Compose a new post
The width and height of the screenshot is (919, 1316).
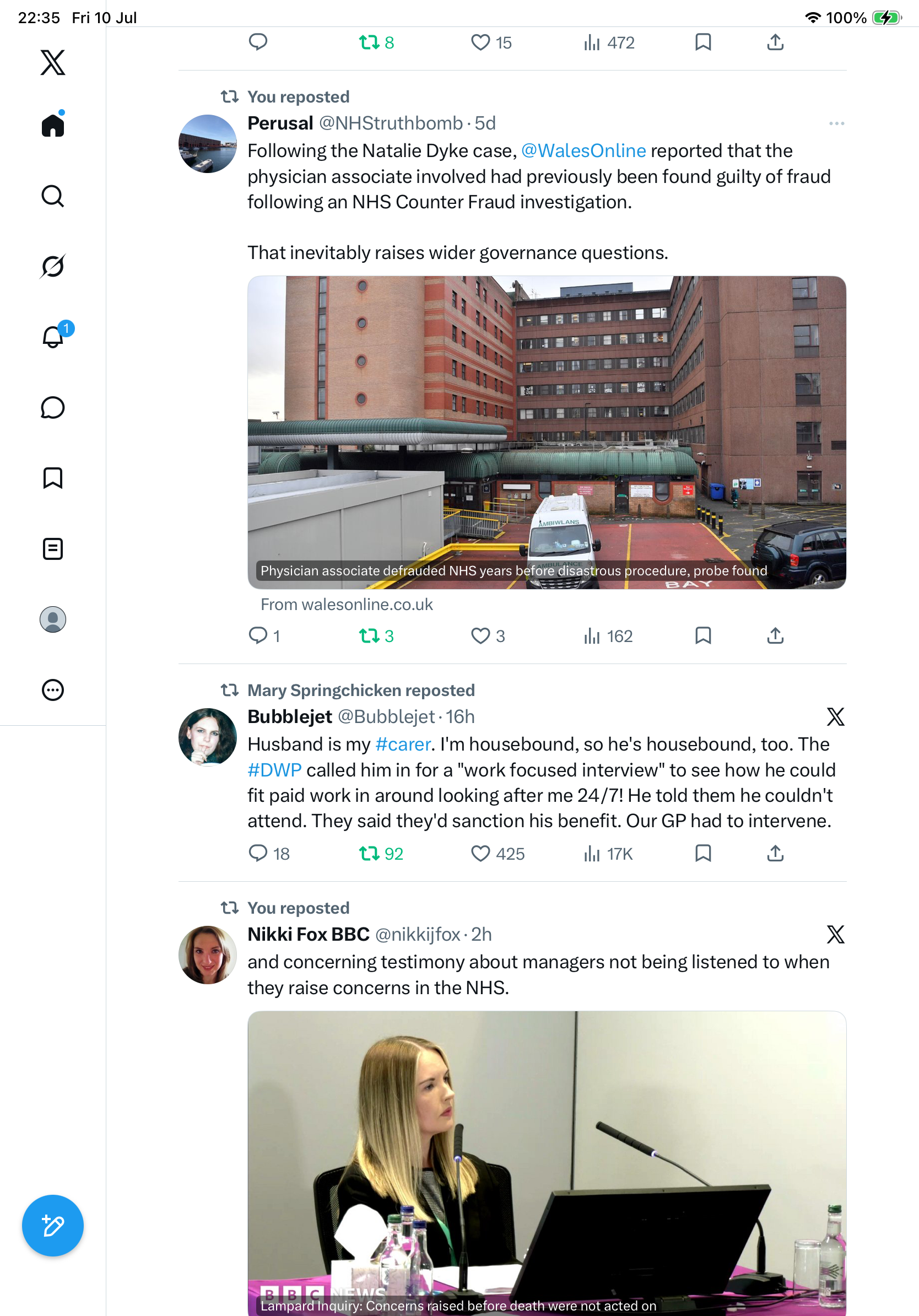click(53, 1226)
